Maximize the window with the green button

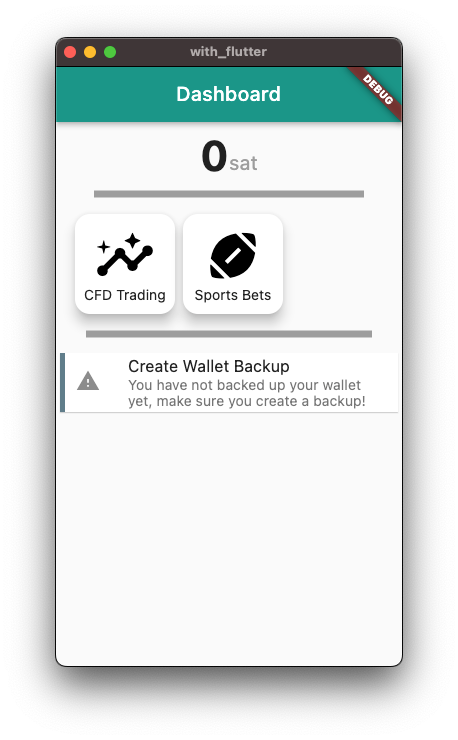pyautogui.click(x=110, y=52)
